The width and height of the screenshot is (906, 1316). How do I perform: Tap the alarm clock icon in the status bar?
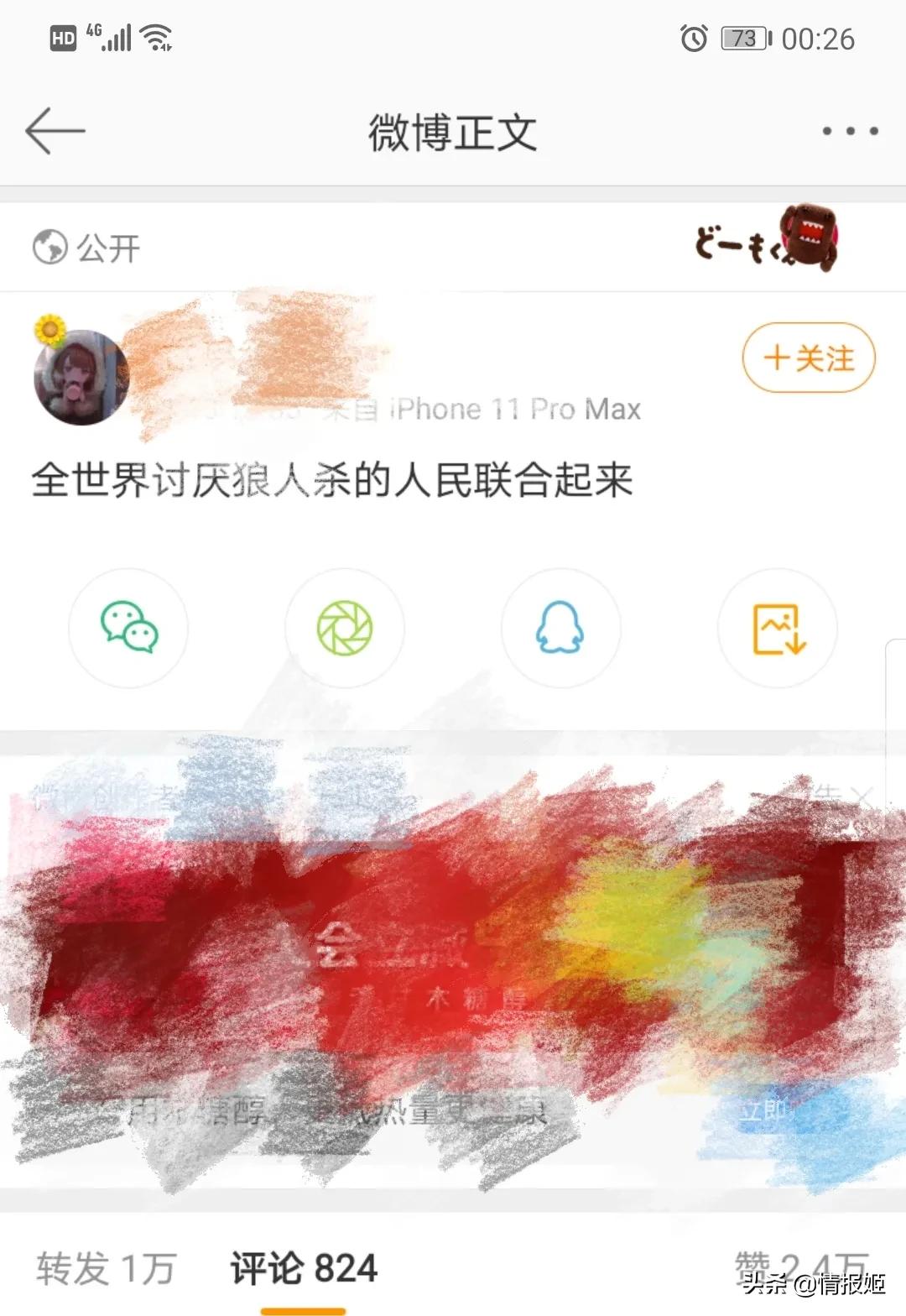coord(695,38)
